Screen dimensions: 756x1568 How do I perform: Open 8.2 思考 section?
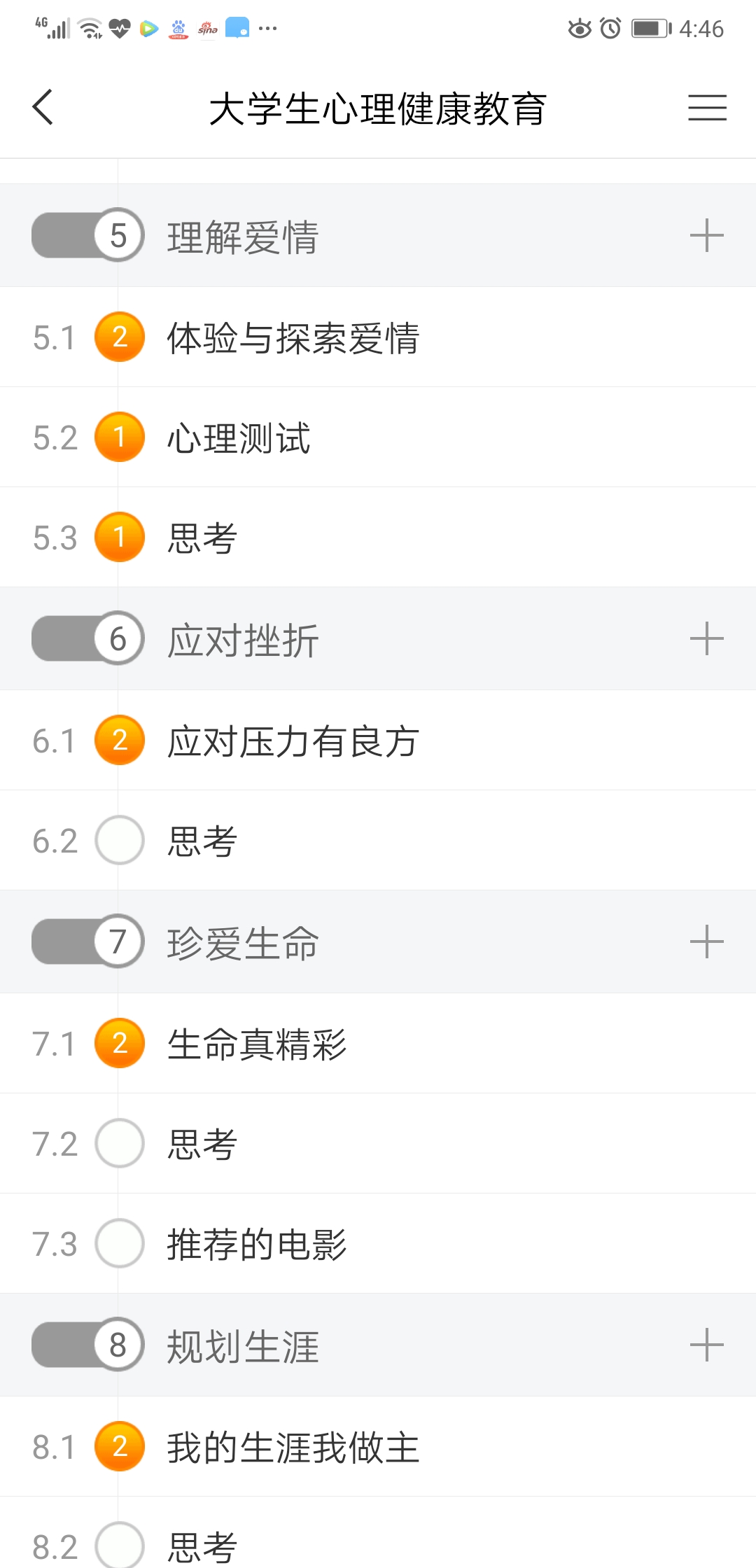378,1533
